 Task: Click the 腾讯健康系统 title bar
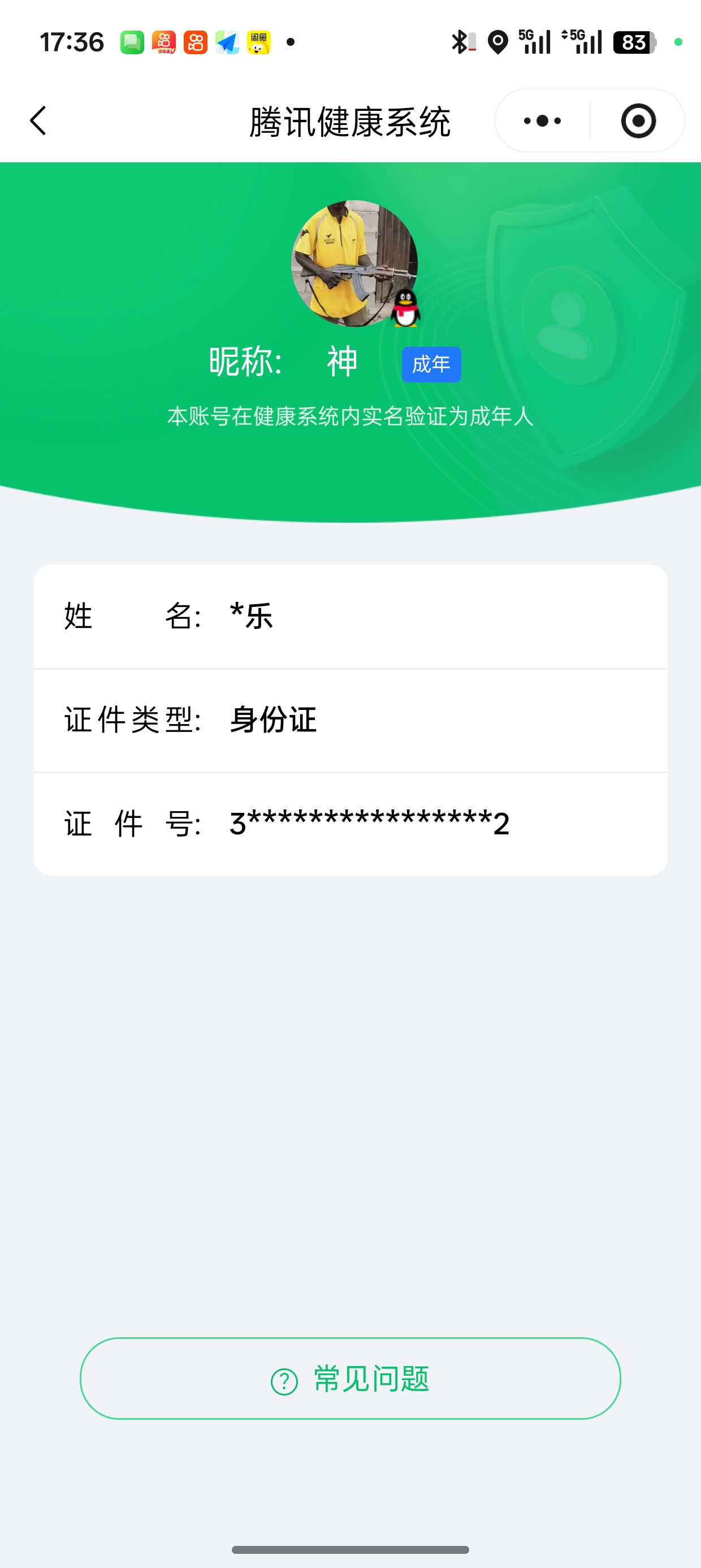click(x=350, y=120)
